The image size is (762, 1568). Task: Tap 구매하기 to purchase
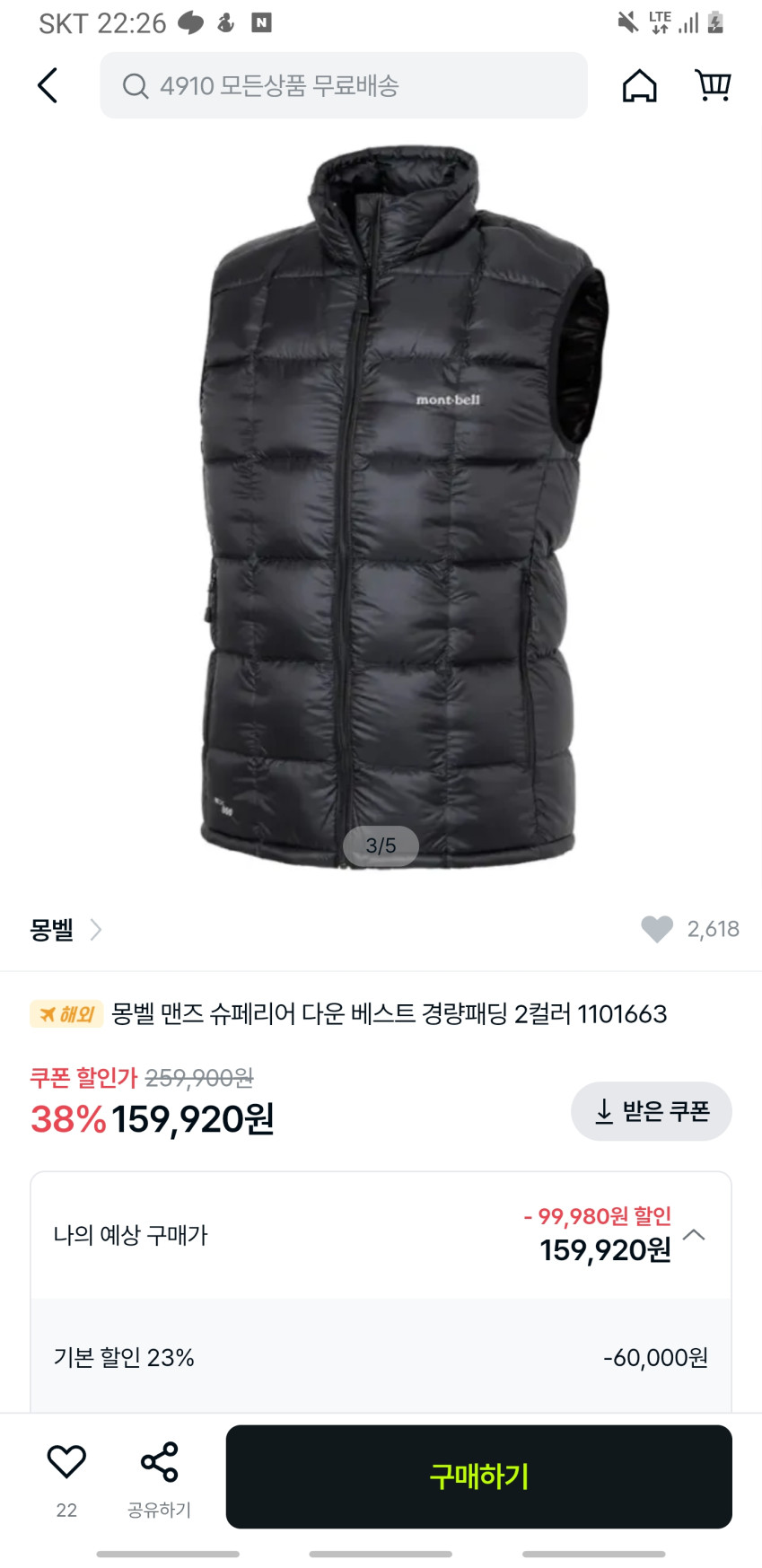pyautogui.click(x=478, y=1476)
